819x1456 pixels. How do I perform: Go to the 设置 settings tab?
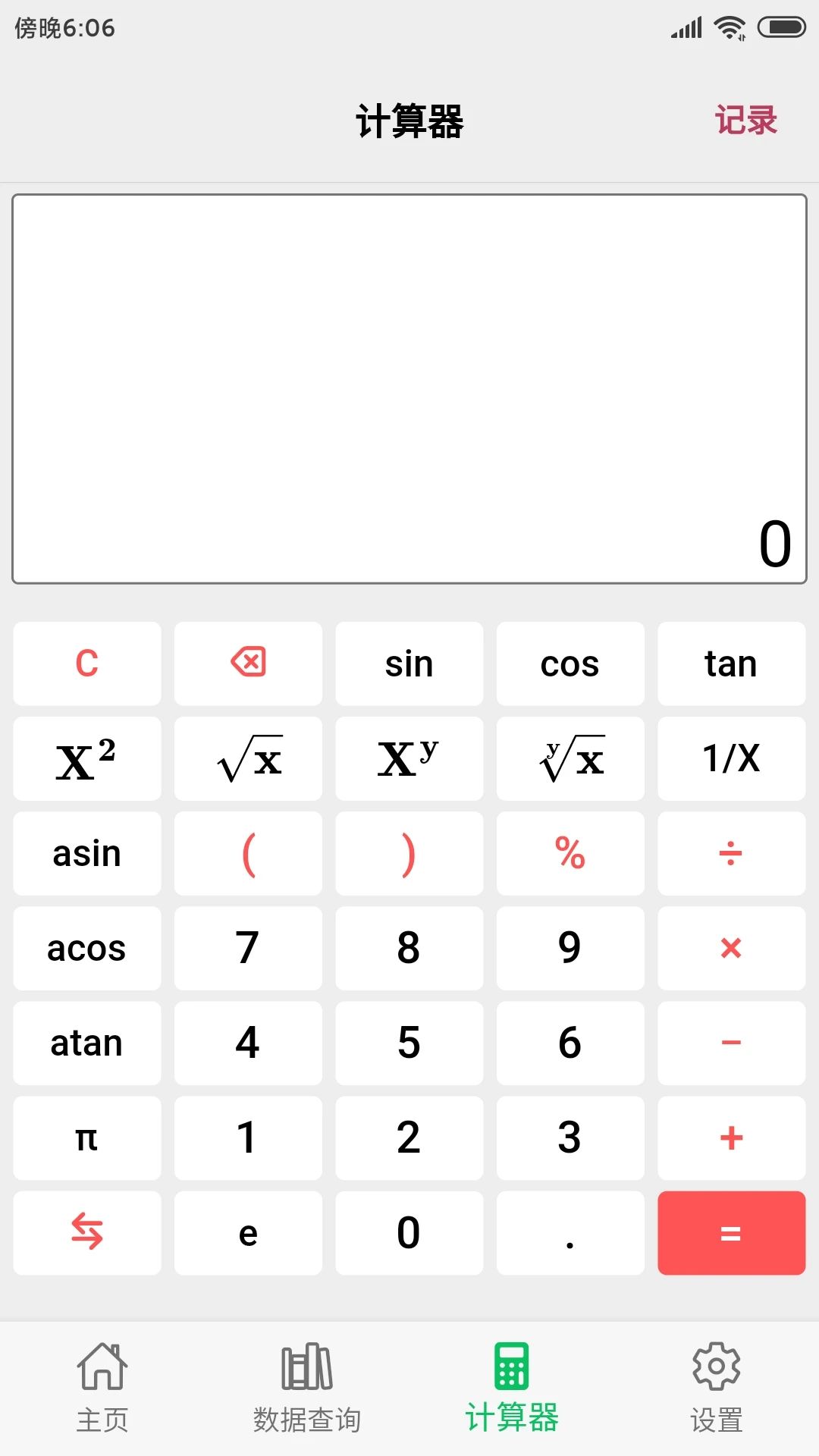click(717, 1388)
